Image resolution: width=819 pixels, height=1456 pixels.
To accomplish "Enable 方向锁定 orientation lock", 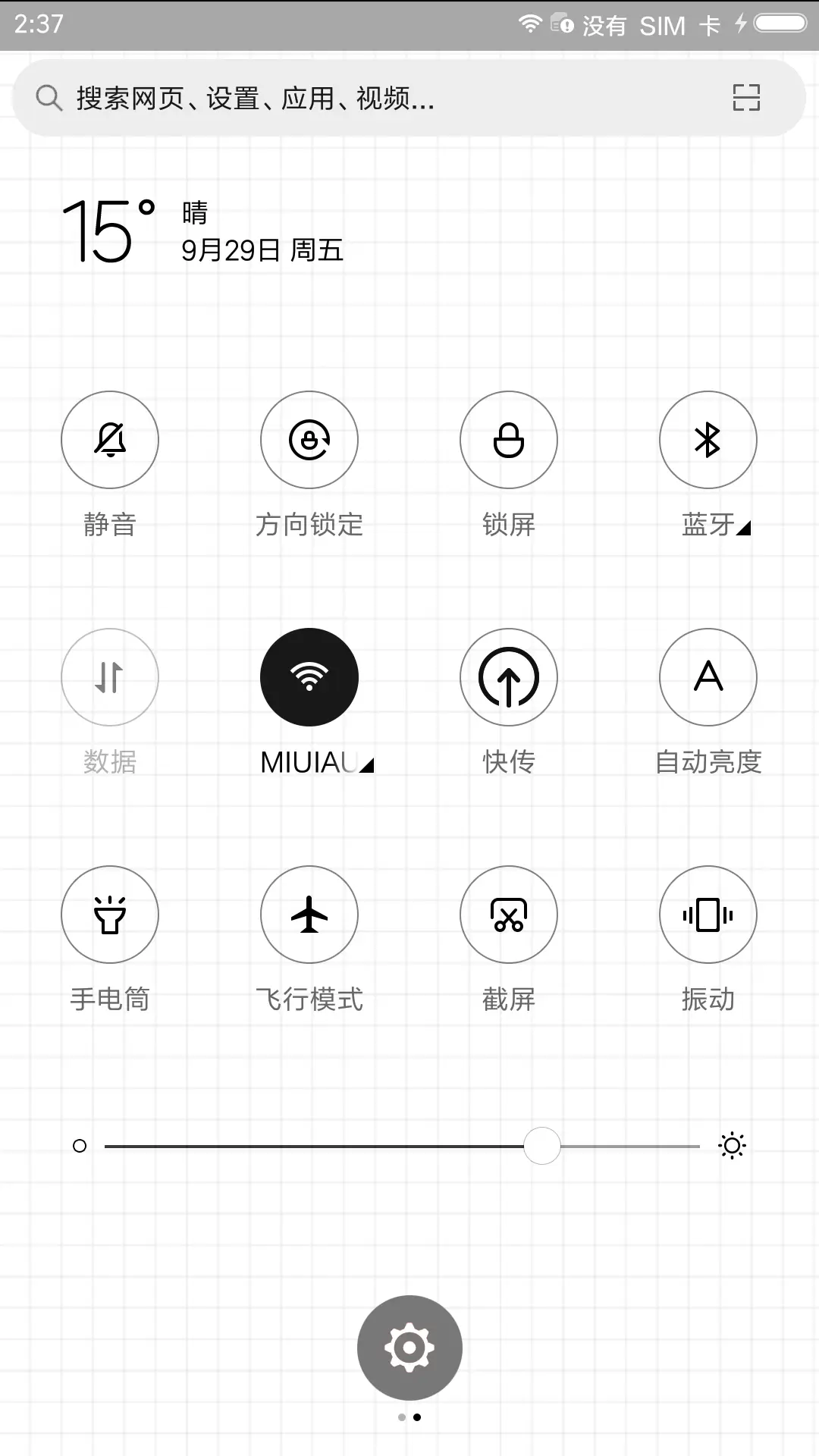I will [x=309, y=440].
